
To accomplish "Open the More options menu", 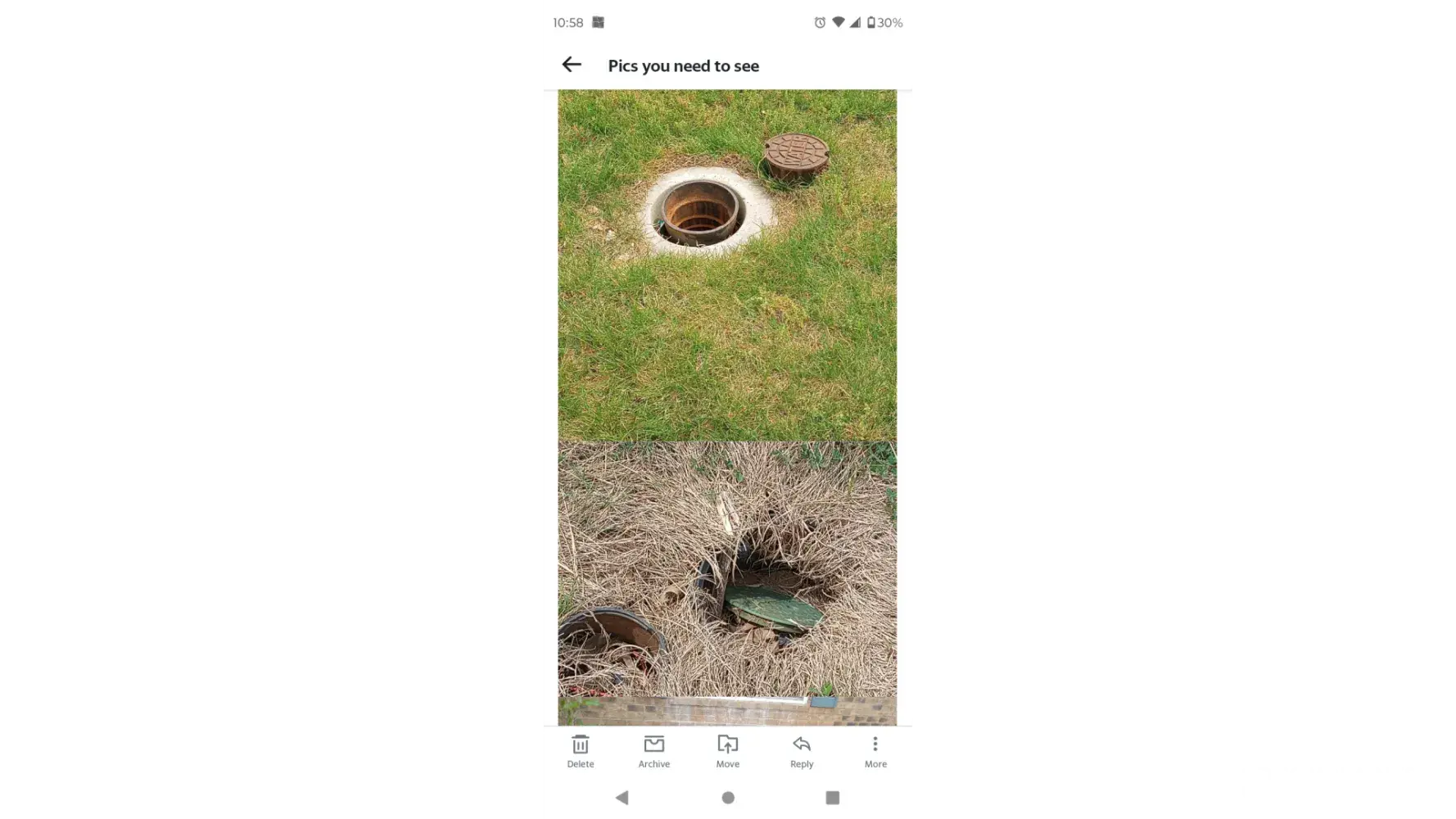I will pyautogui.click(x=875, y=750).
